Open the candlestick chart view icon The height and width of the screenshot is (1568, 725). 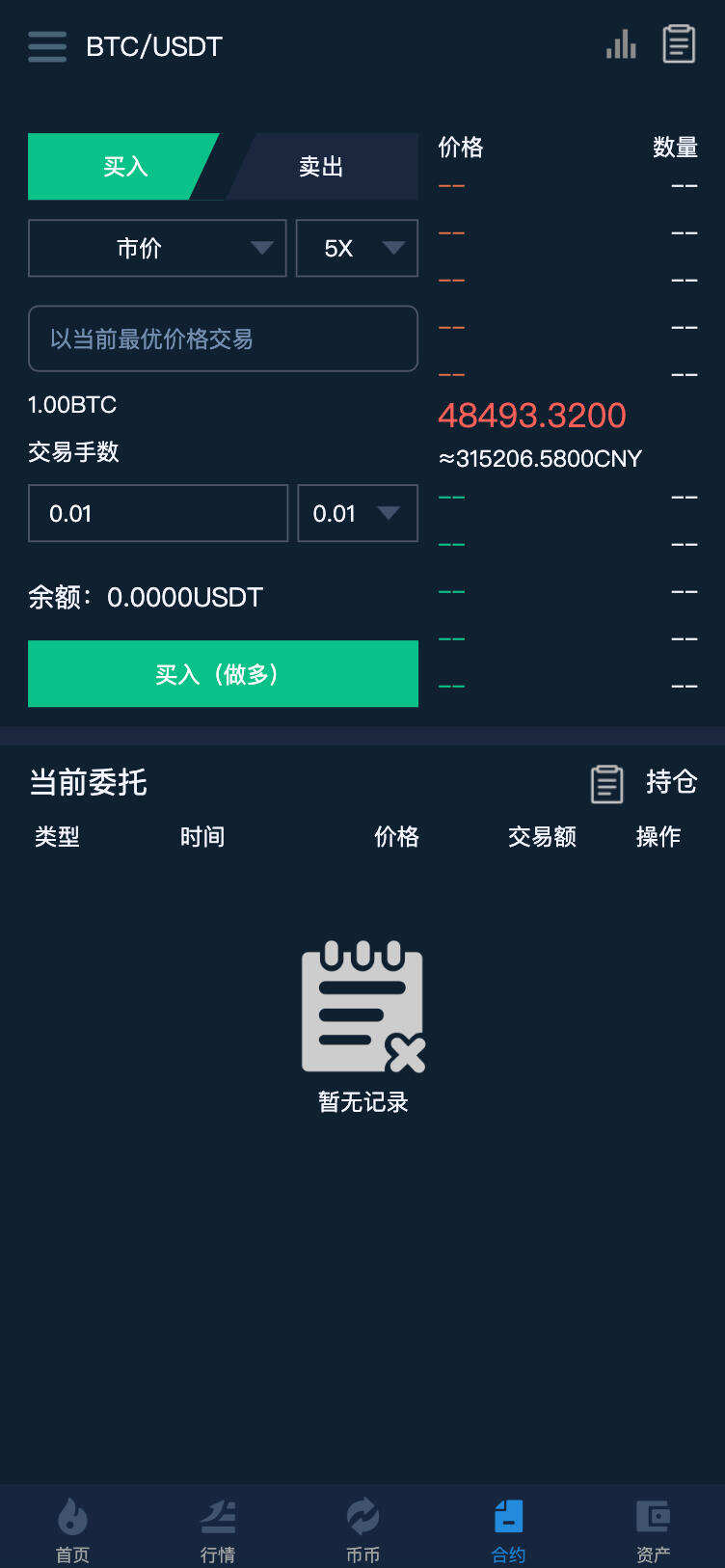[620, 44]
